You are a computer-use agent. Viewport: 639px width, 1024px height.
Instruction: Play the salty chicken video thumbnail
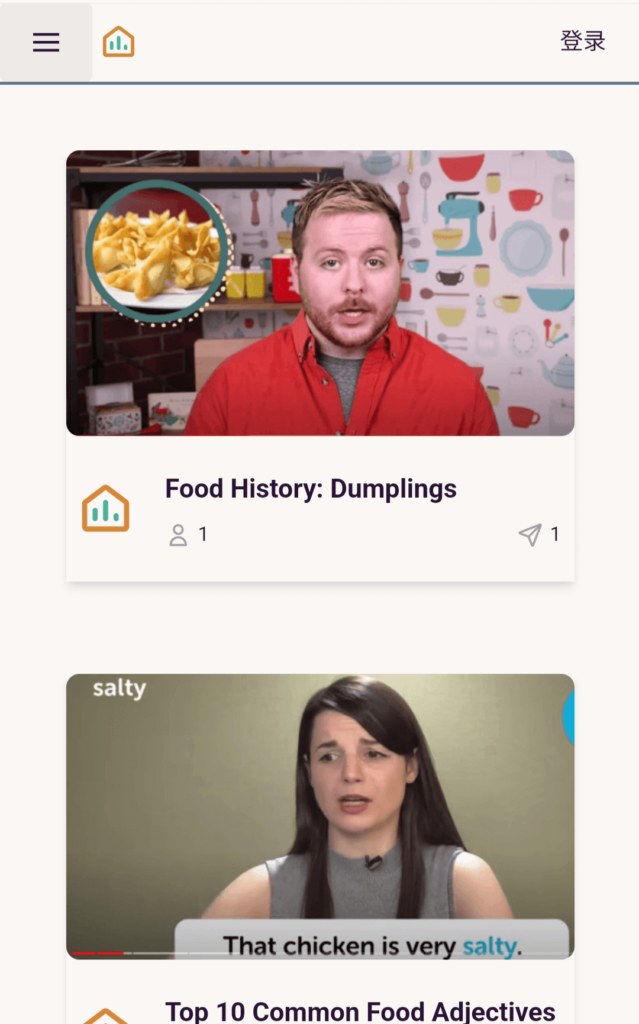320,815
